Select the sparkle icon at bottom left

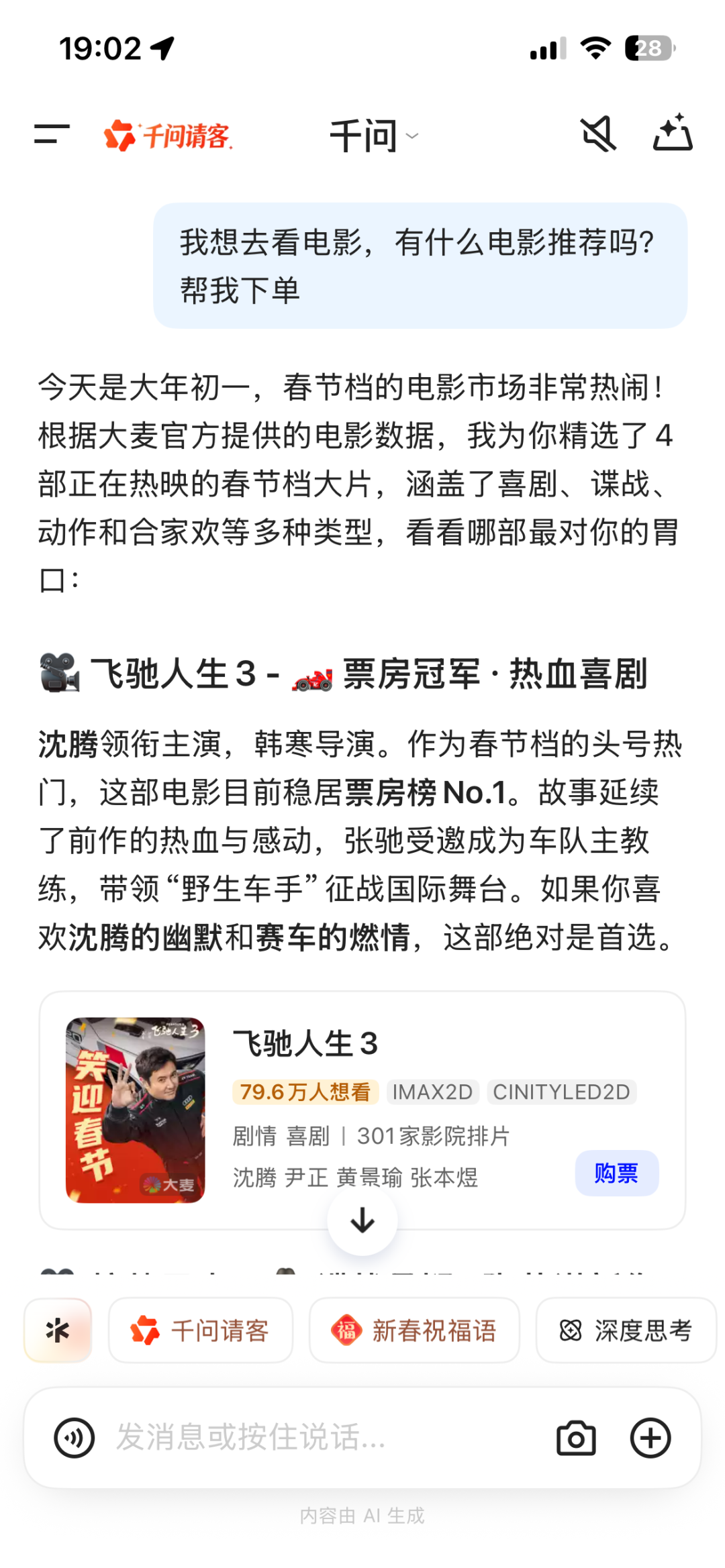[x=58, y=1330]
